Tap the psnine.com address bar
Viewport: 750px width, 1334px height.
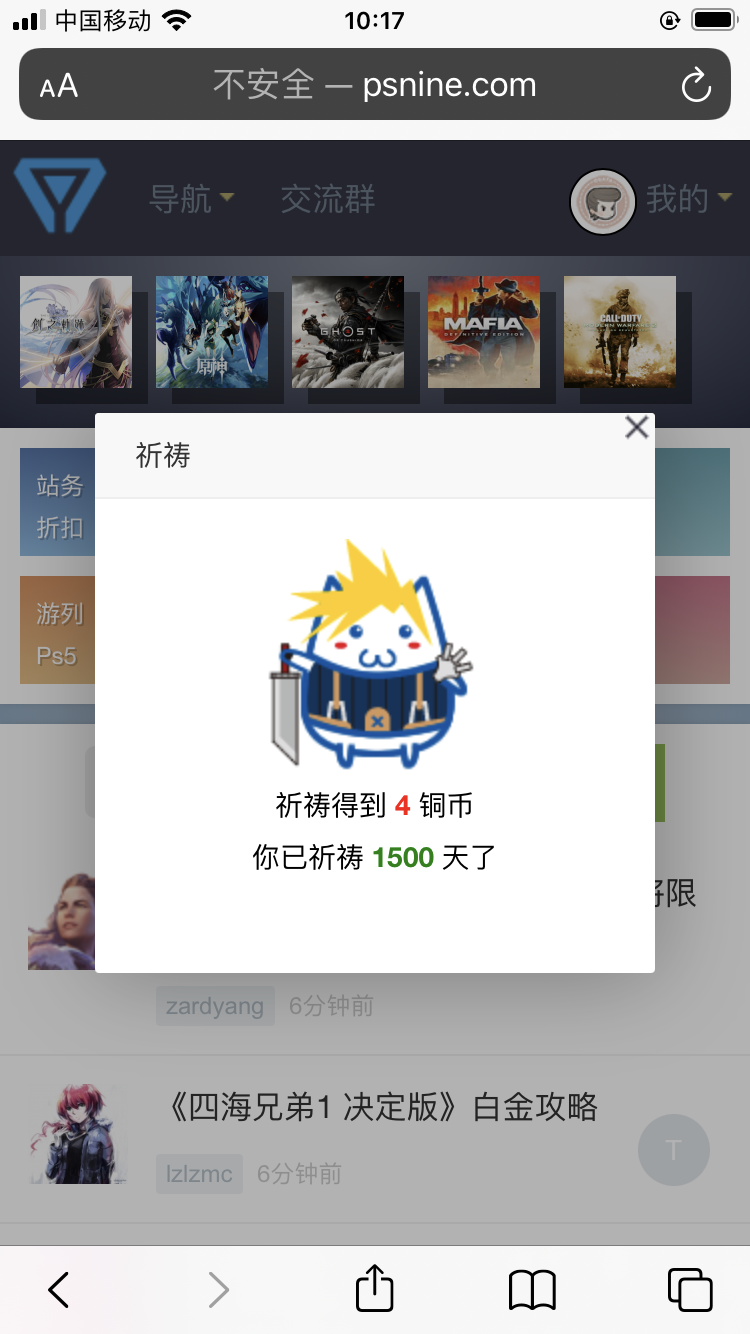[375, 85]
